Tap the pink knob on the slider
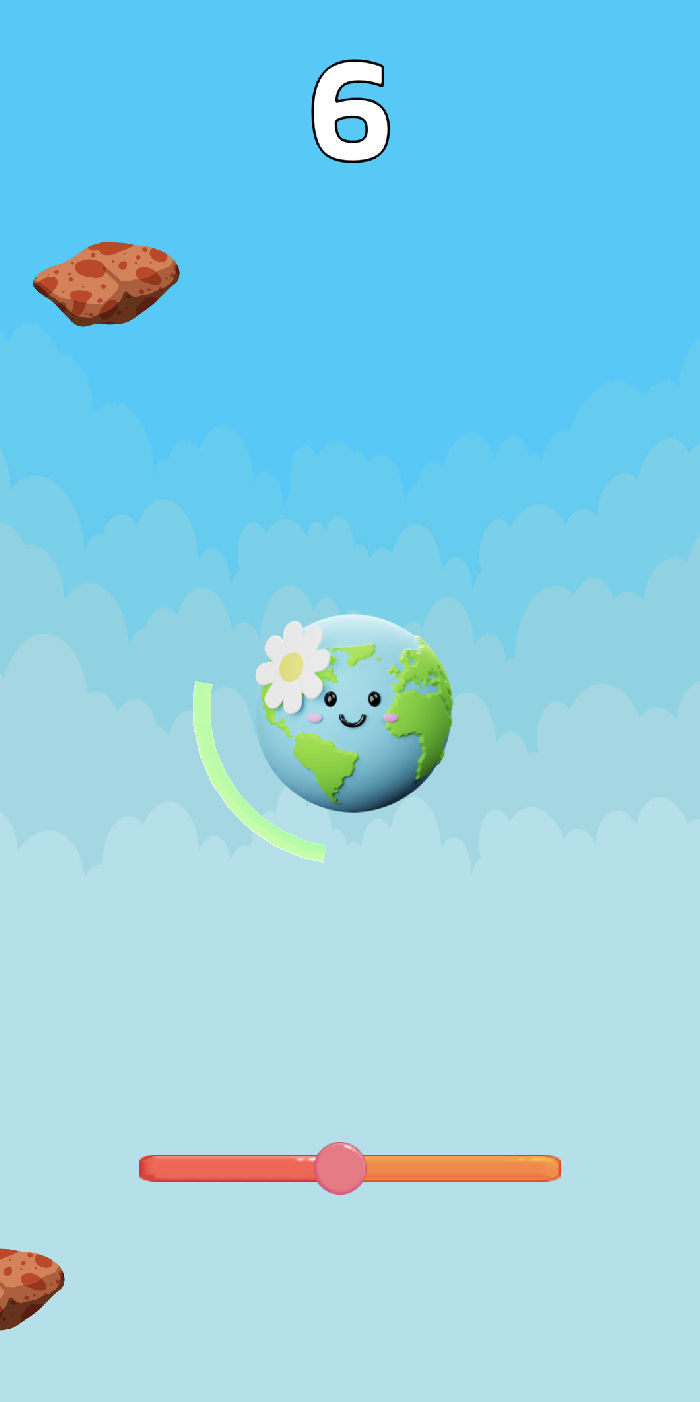The width and height of the screenshot is (700, 1402). click(x=340, y=1168)
